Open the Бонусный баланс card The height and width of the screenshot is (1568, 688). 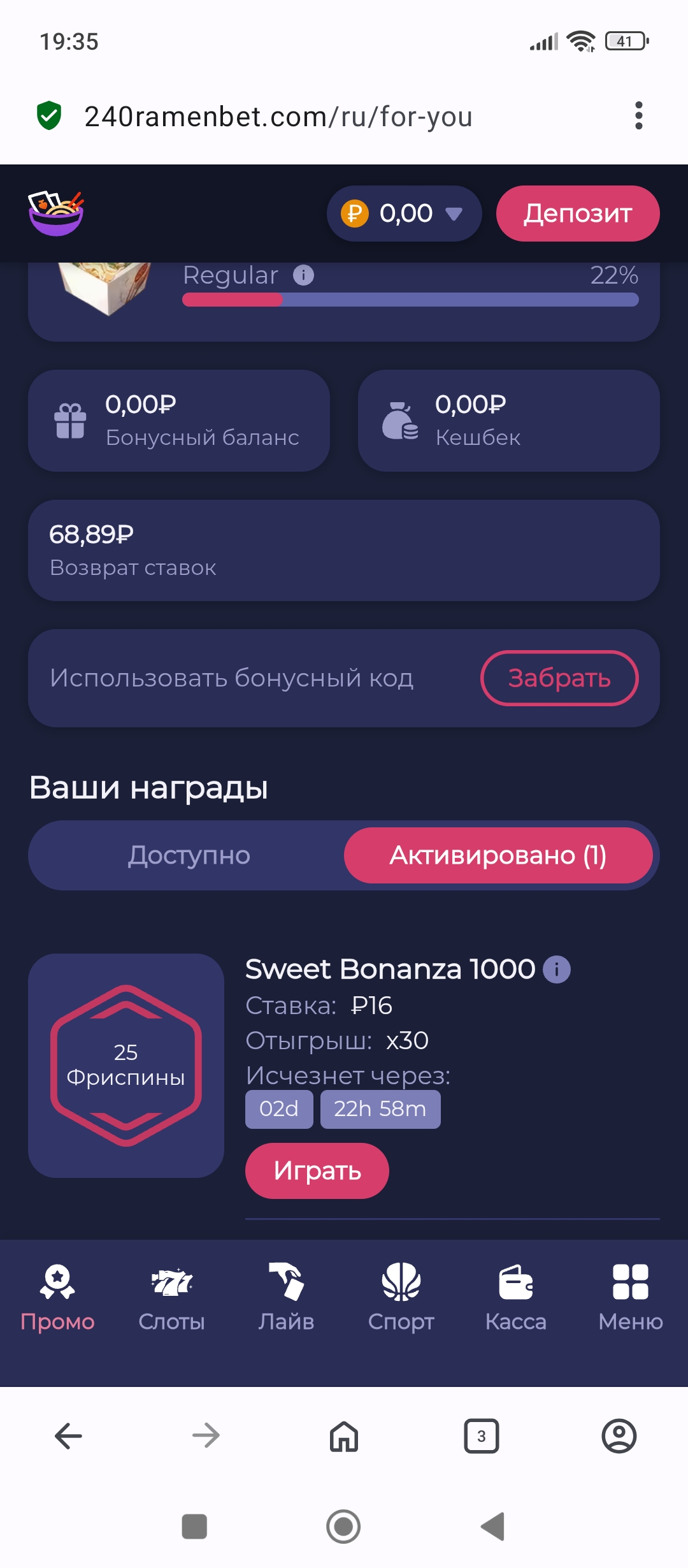178,421
